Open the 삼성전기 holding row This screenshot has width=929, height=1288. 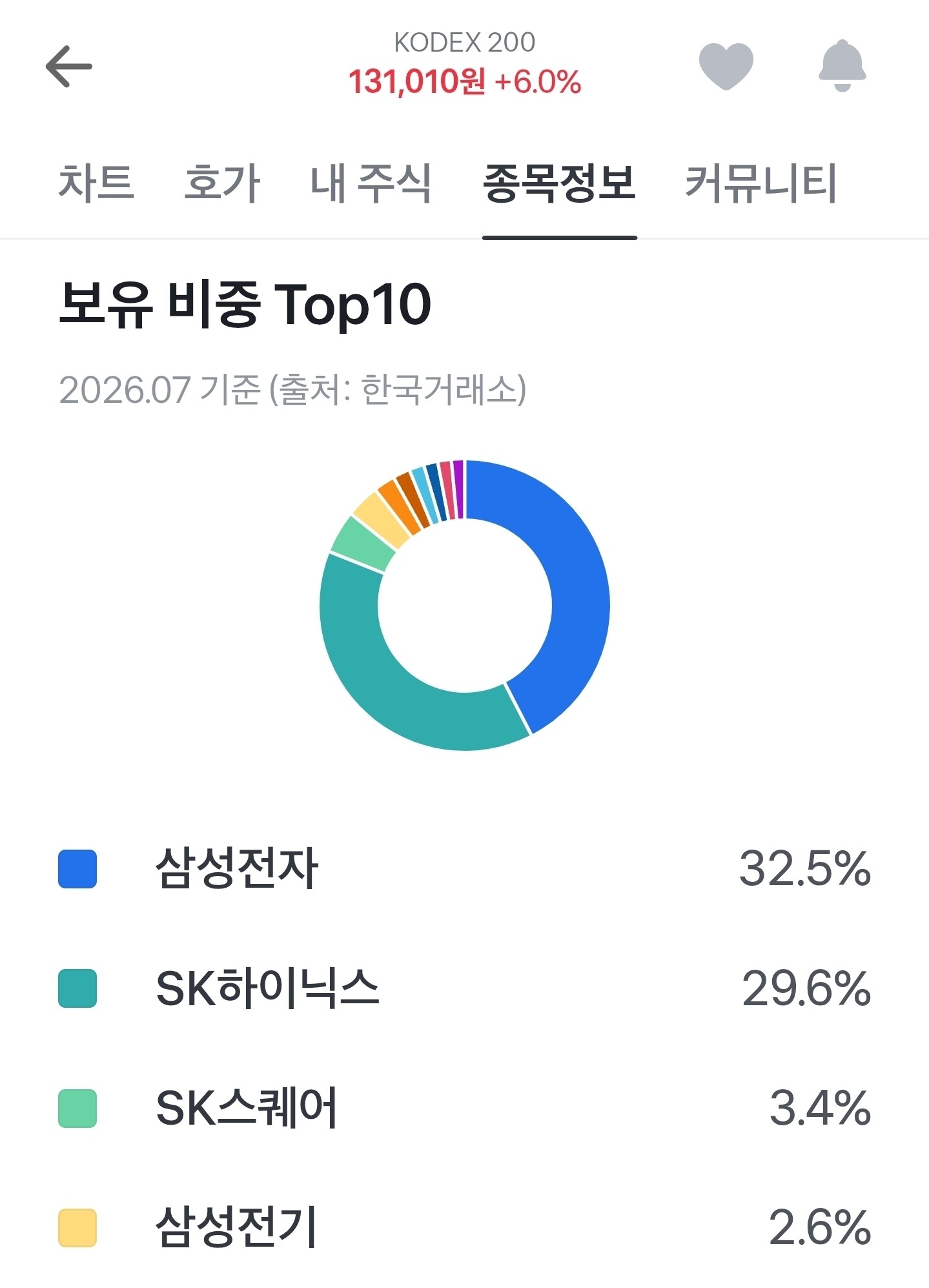465,1227
